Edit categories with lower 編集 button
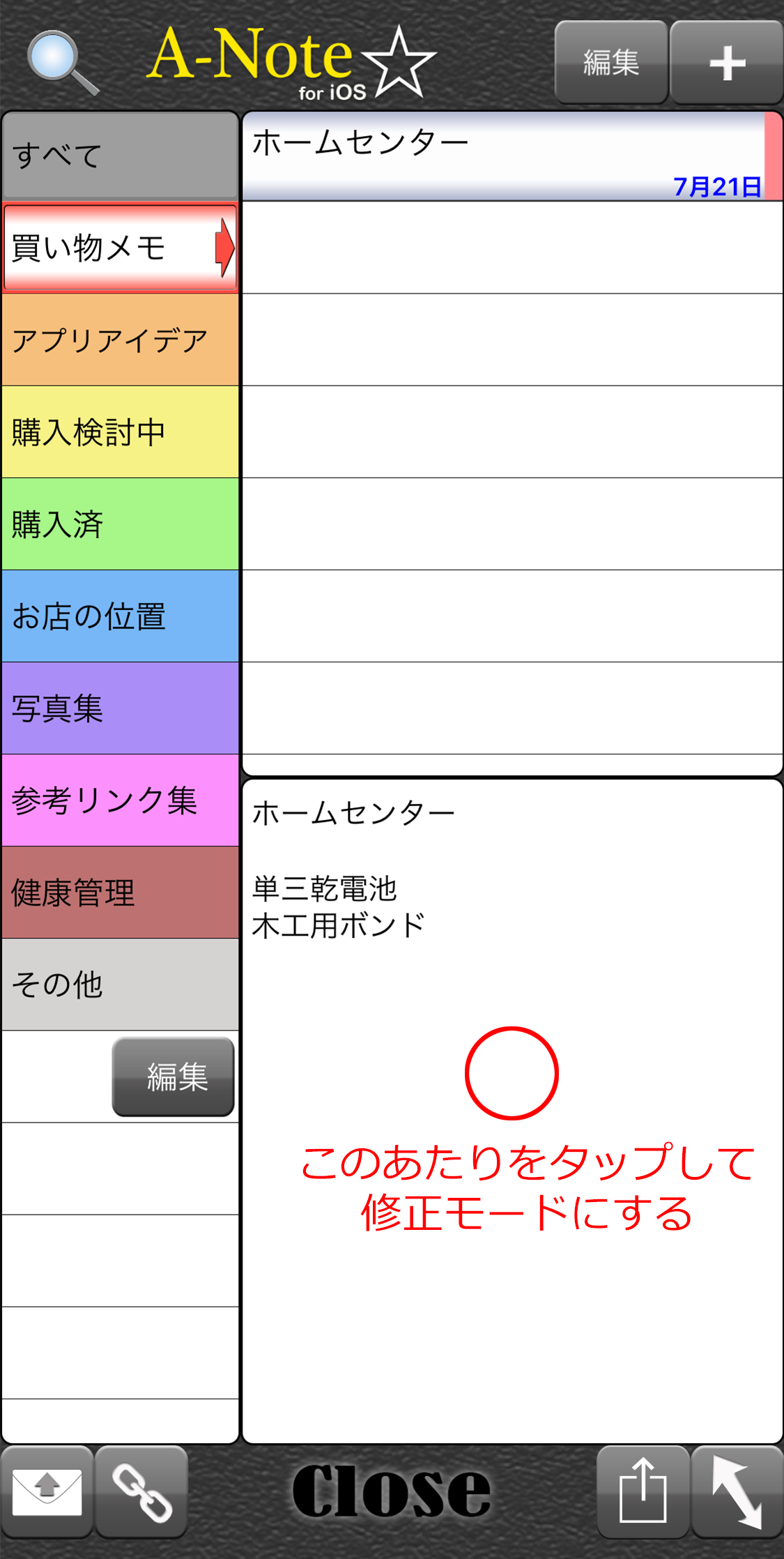This screenshot has height=1559, width=784. click(174, 1077)
